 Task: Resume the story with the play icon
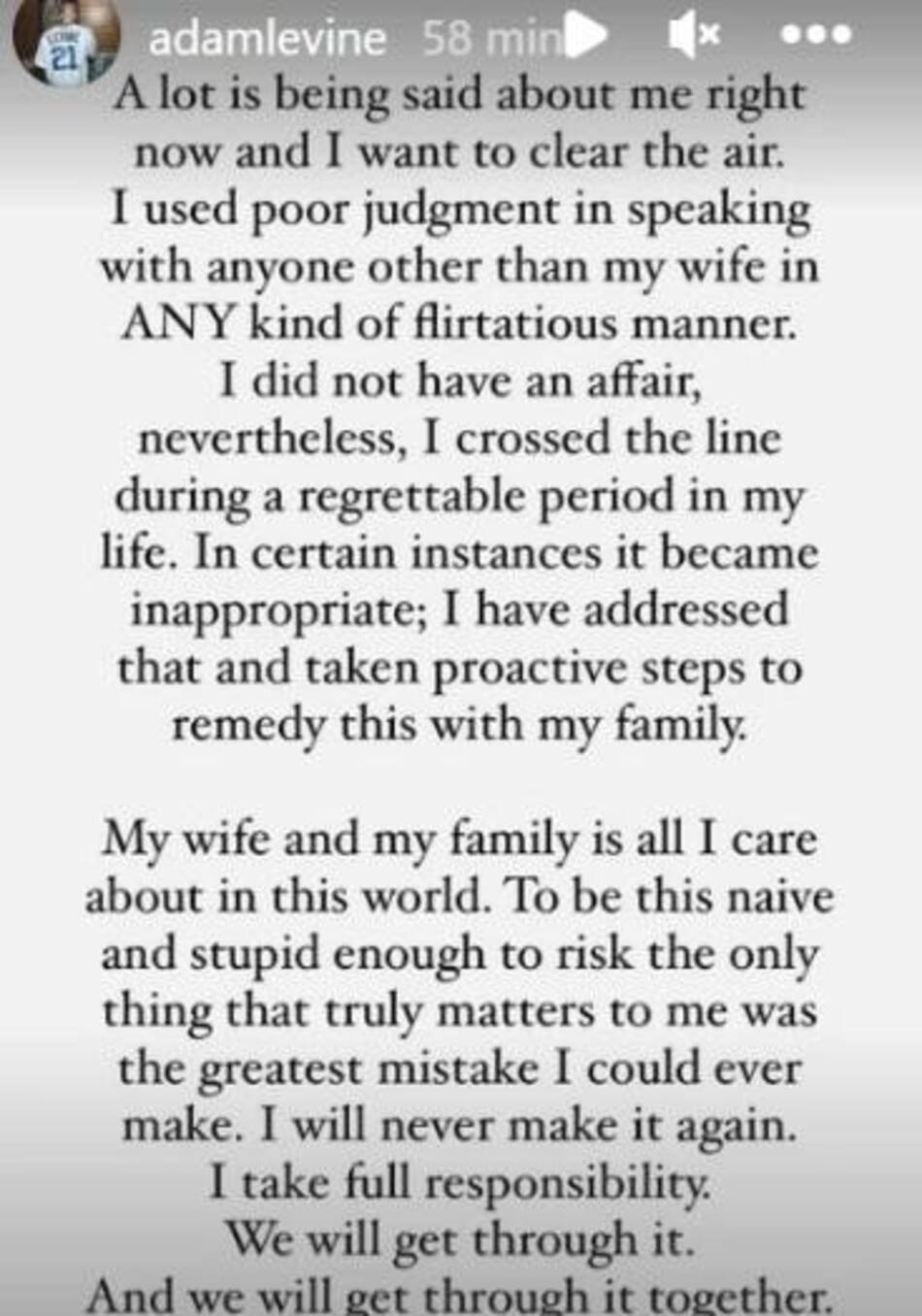[585, 36]
